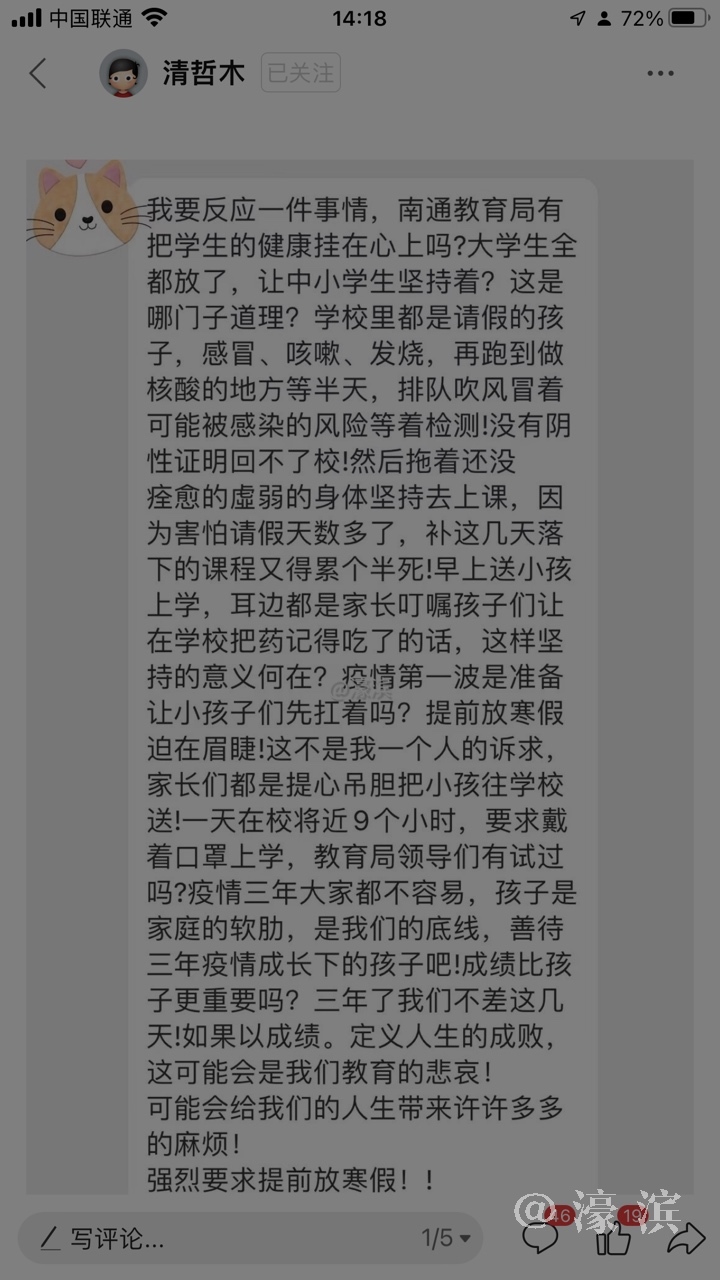Like this post with thumbs-up
The width and height of the screenshot is (720, 1280).
pos(613,1240)
